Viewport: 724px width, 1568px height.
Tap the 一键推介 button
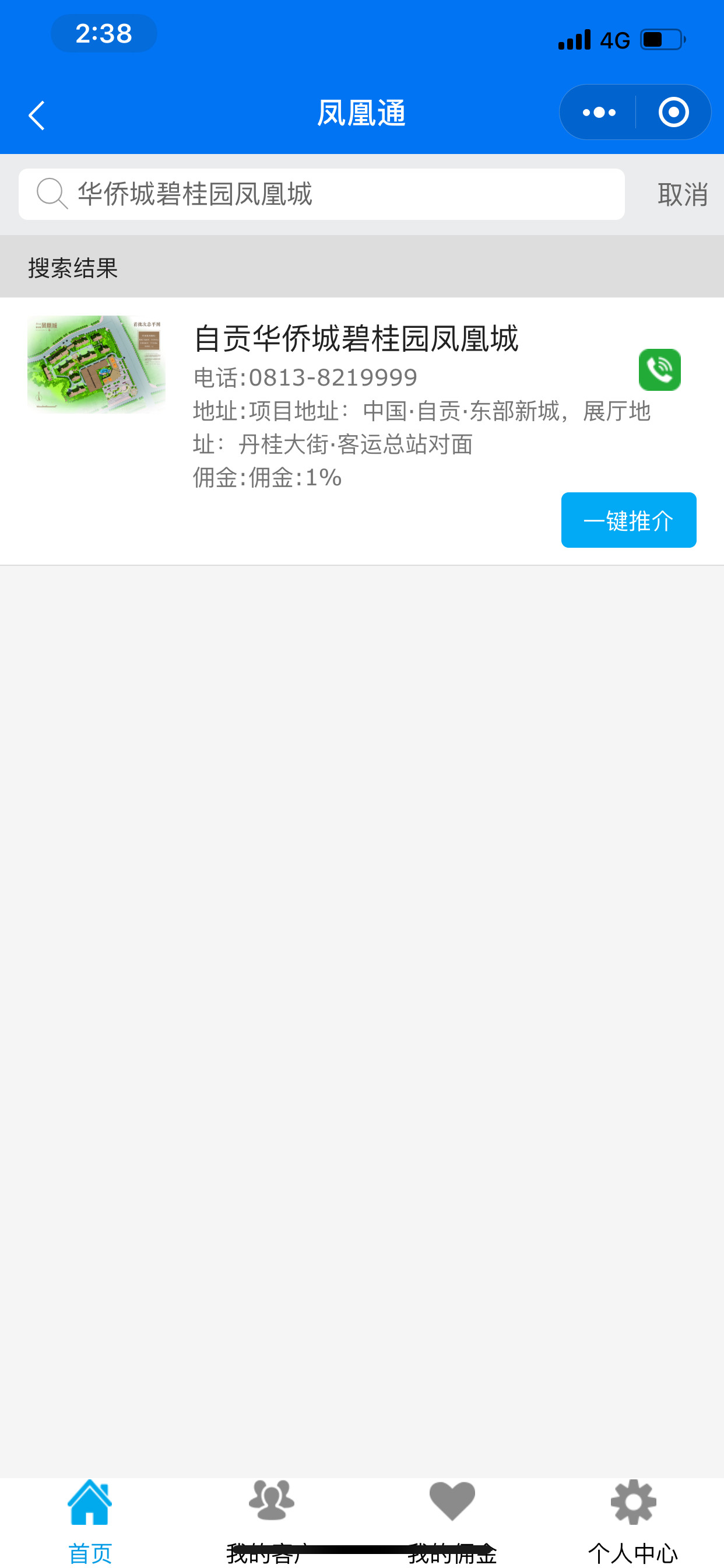click(628, 520)
